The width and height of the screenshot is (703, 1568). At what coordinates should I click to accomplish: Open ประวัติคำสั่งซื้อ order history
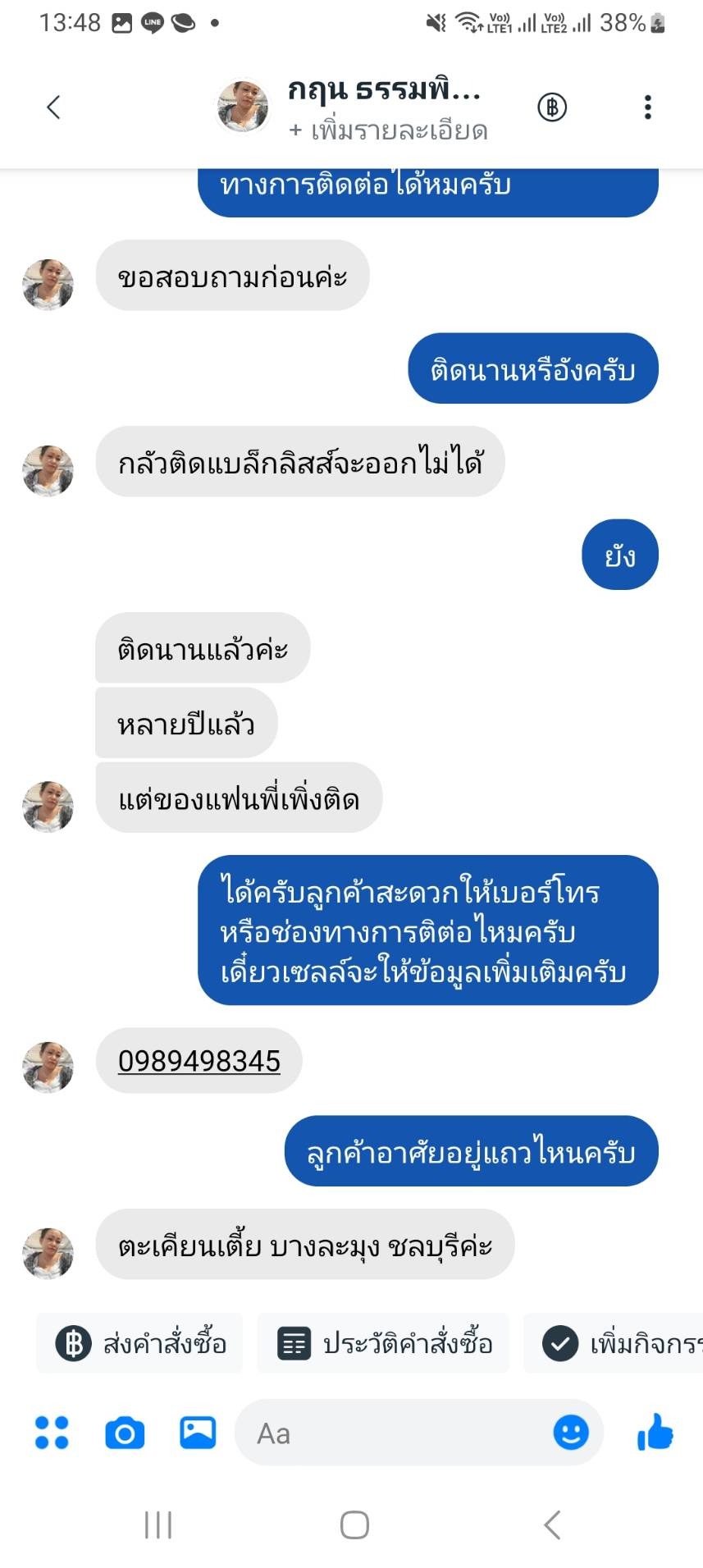[x=384, y=1344]
